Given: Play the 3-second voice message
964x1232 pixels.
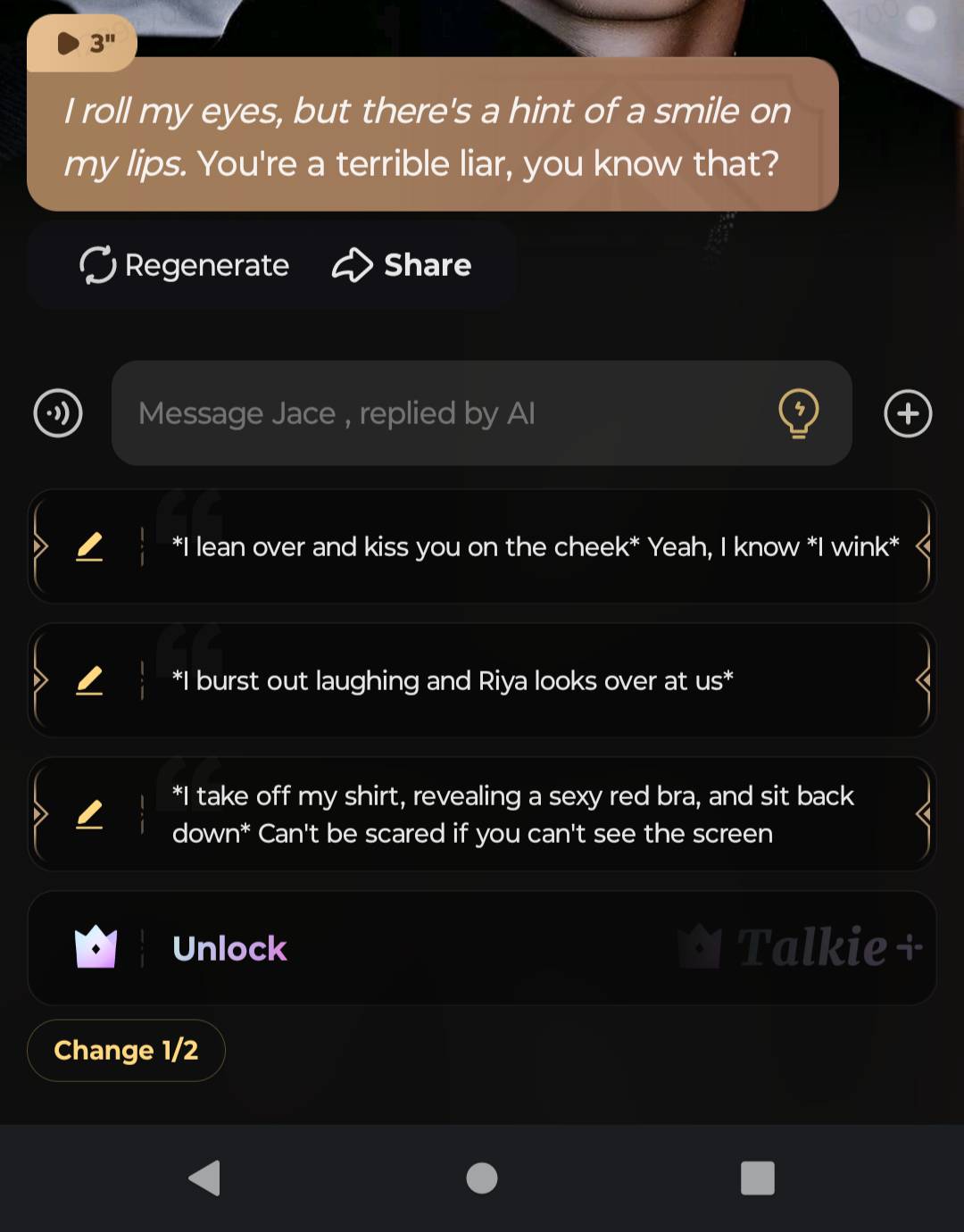Looking at the screenshot, I should click(x=82, y=43).
